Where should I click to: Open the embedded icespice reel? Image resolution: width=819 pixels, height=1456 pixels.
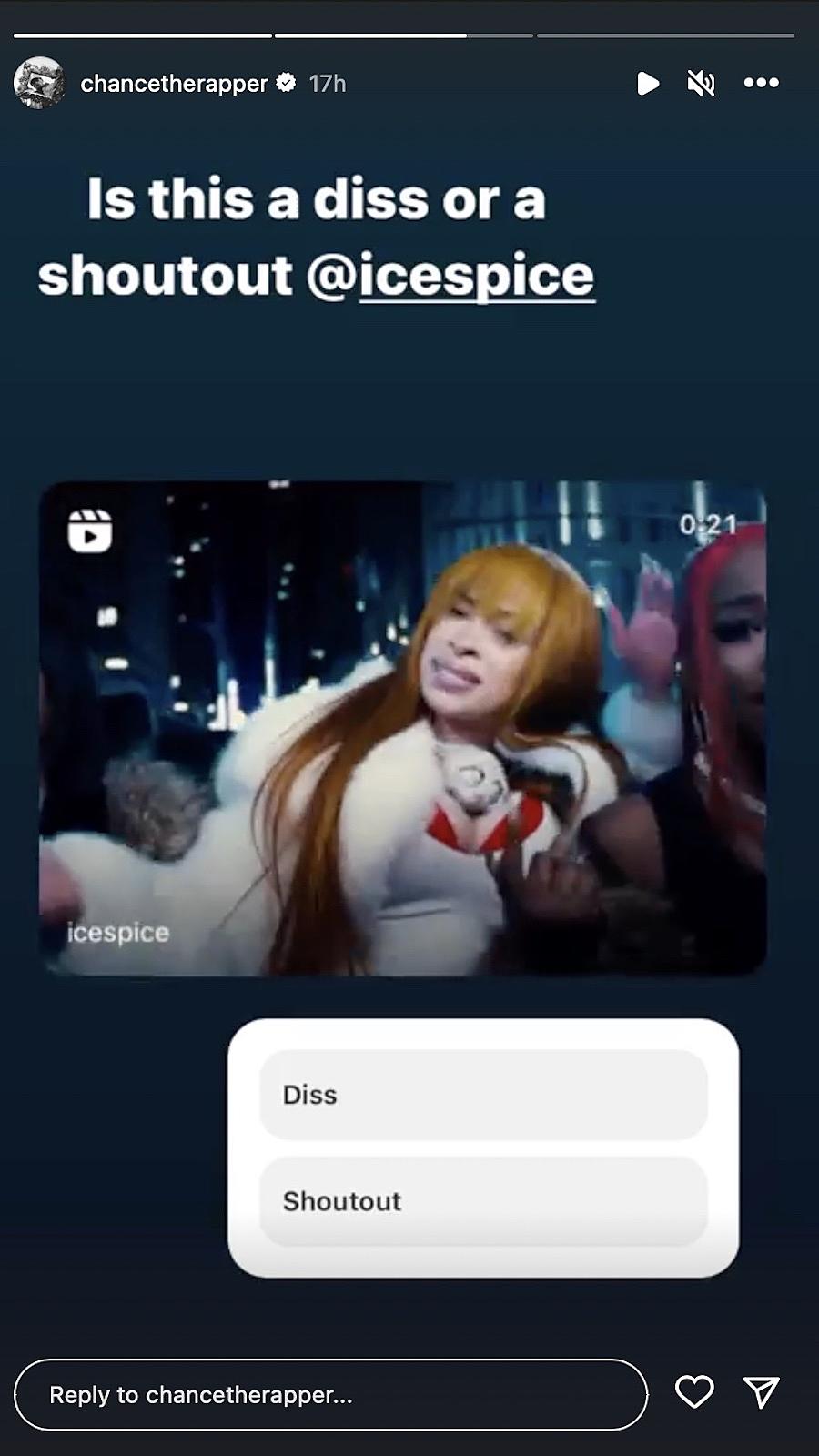click(402, 728)
